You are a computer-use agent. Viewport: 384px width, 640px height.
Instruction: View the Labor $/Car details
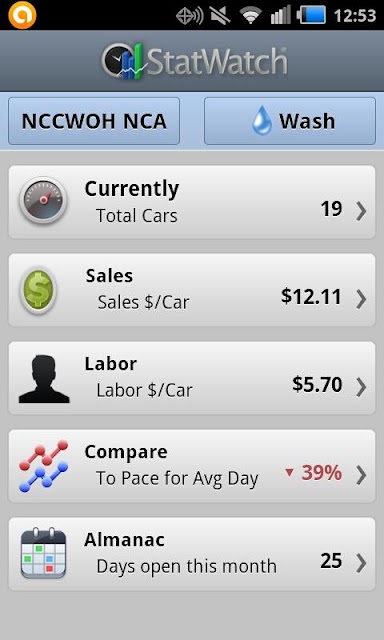click(x=192, y=378)
